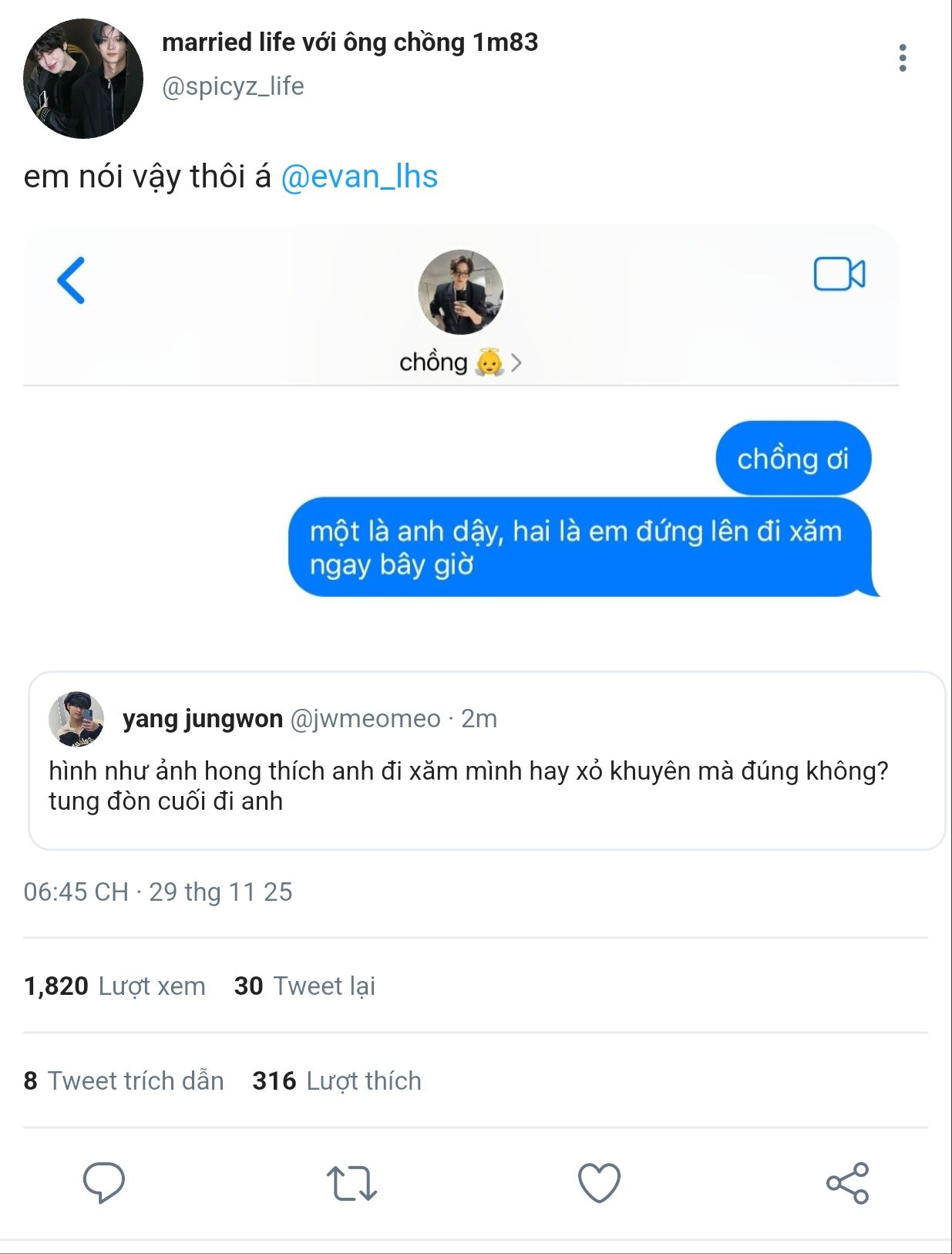952x1254 pixels.
Task: See the 316 Lượt thích list
Action: click(x=337, y=1080)
